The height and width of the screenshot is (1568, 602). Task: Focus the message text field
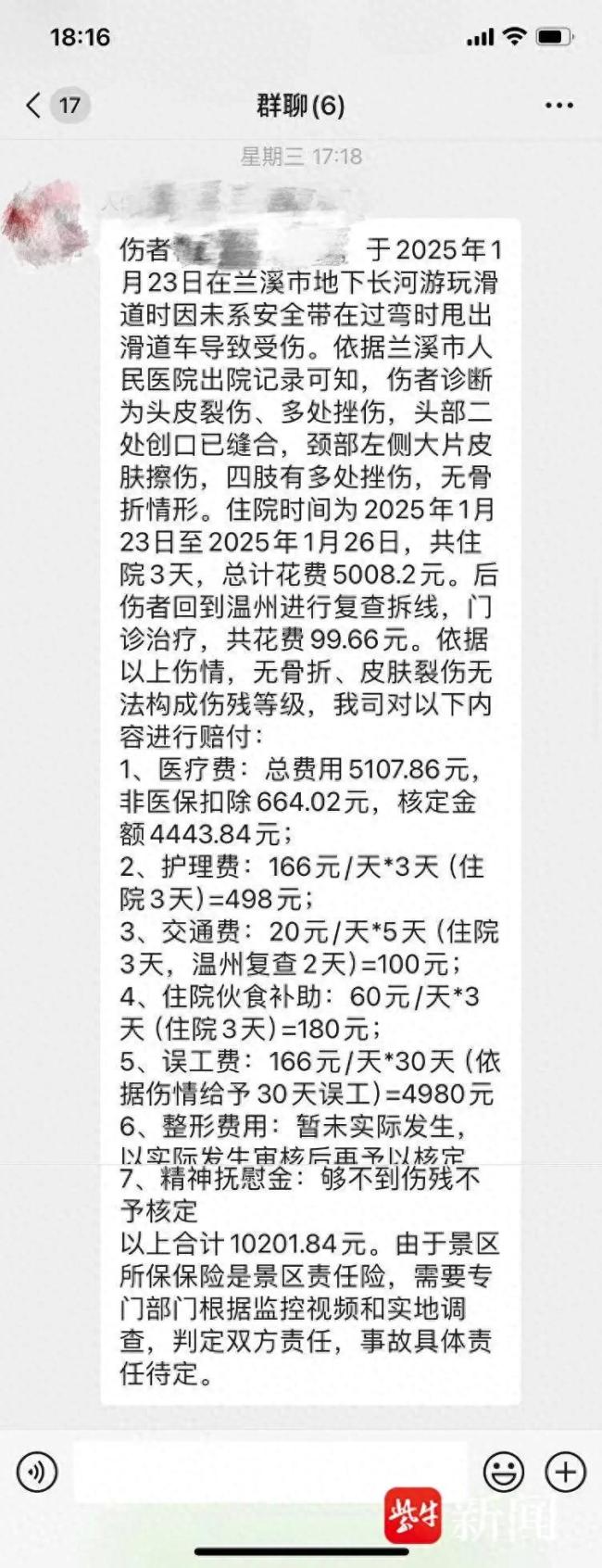(x=269, y=1472)
